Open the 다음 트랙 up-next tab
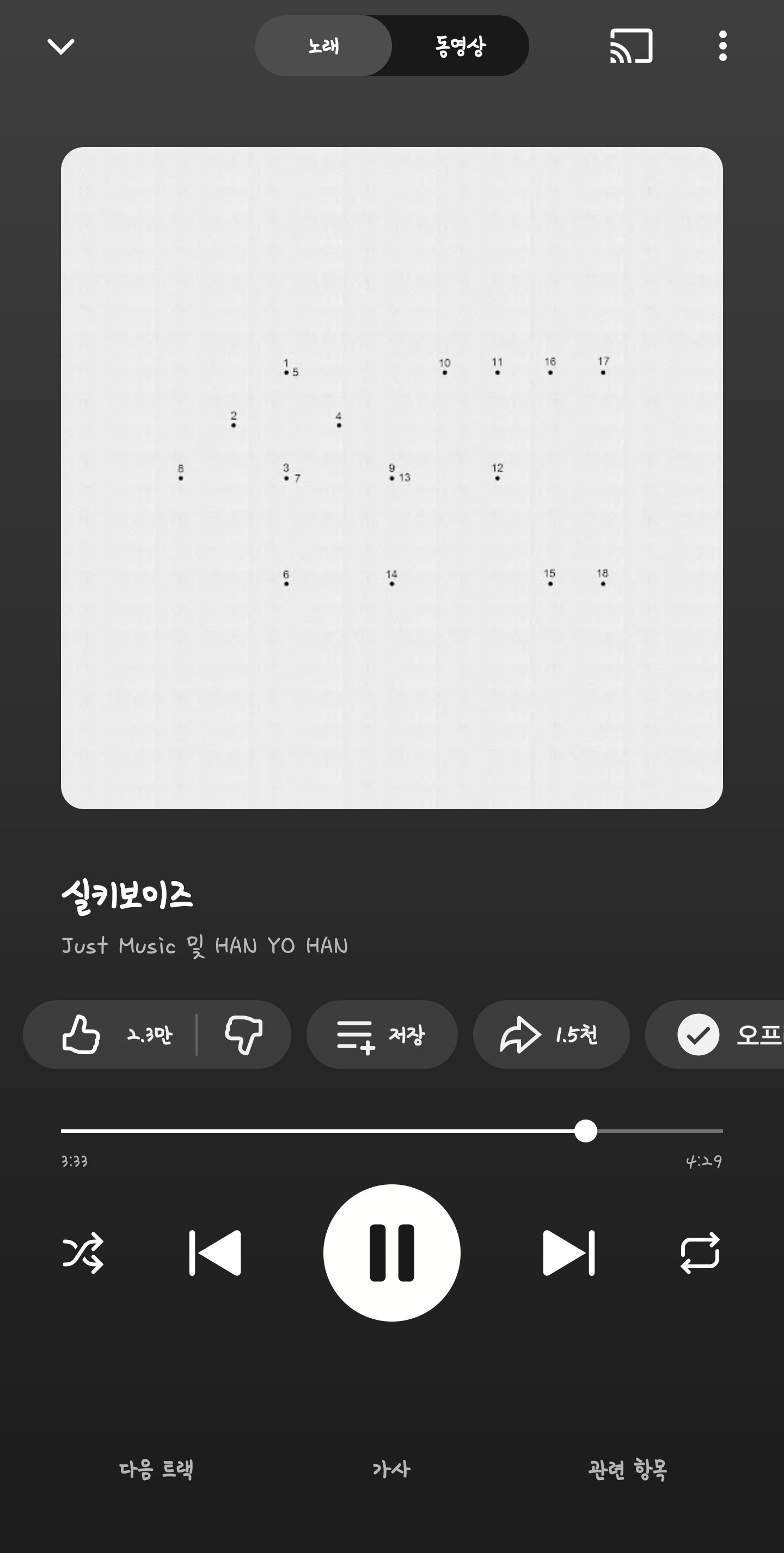The width and height of the screenshot is (784, 1553). (156, 1469)
